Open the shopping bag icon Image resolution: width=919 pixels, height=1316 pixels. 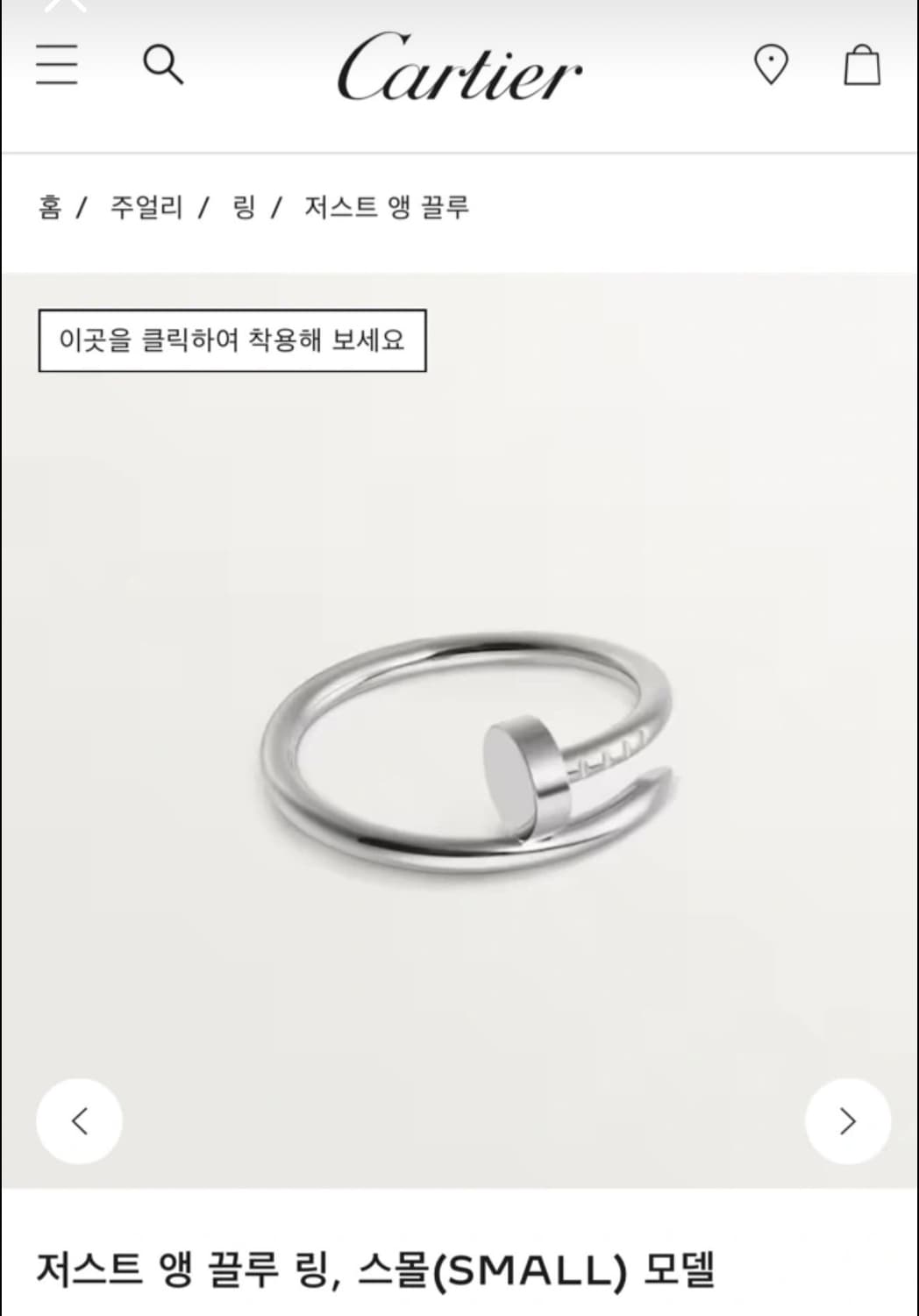tap(864, 66)
